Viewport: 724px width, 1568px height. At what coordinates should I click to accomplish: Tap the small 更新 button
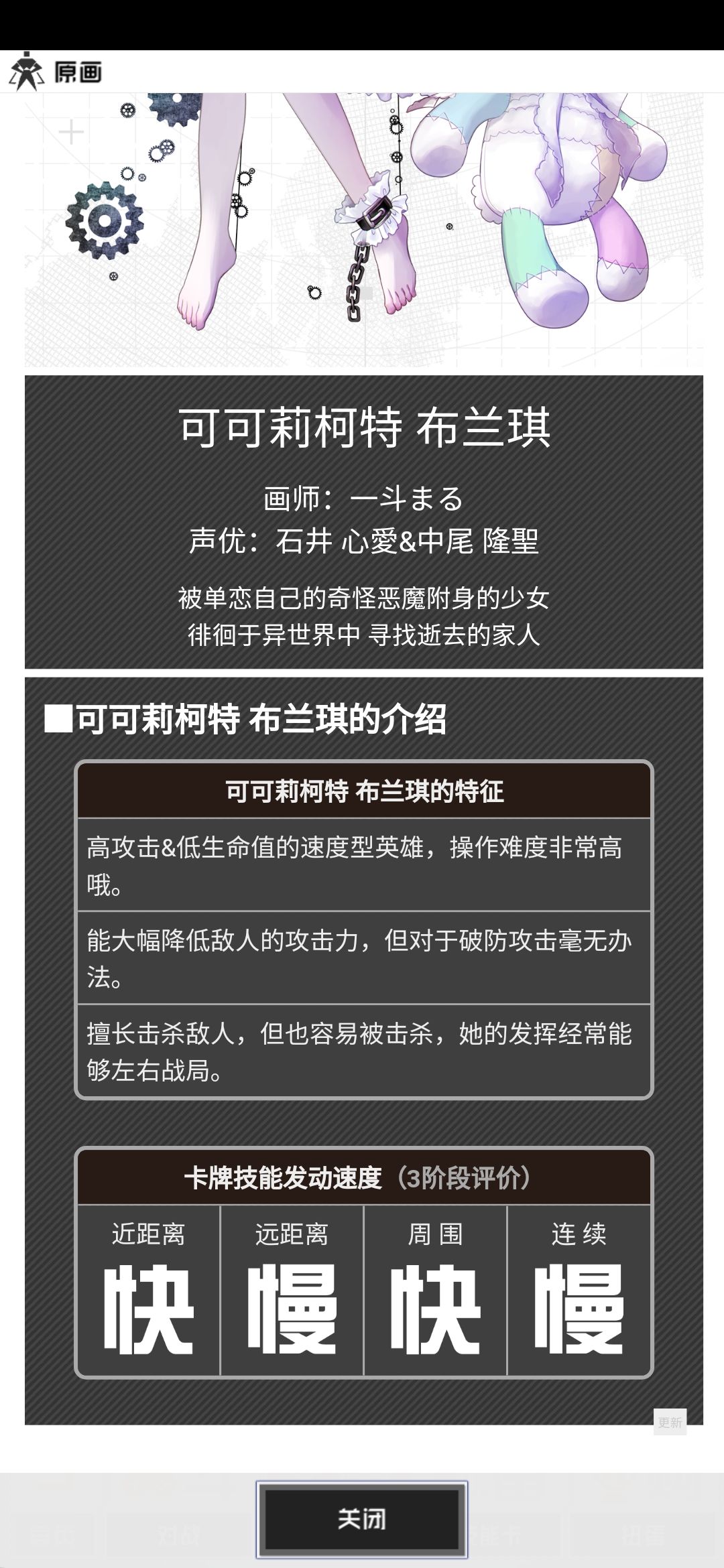[x=669, y=1422]
